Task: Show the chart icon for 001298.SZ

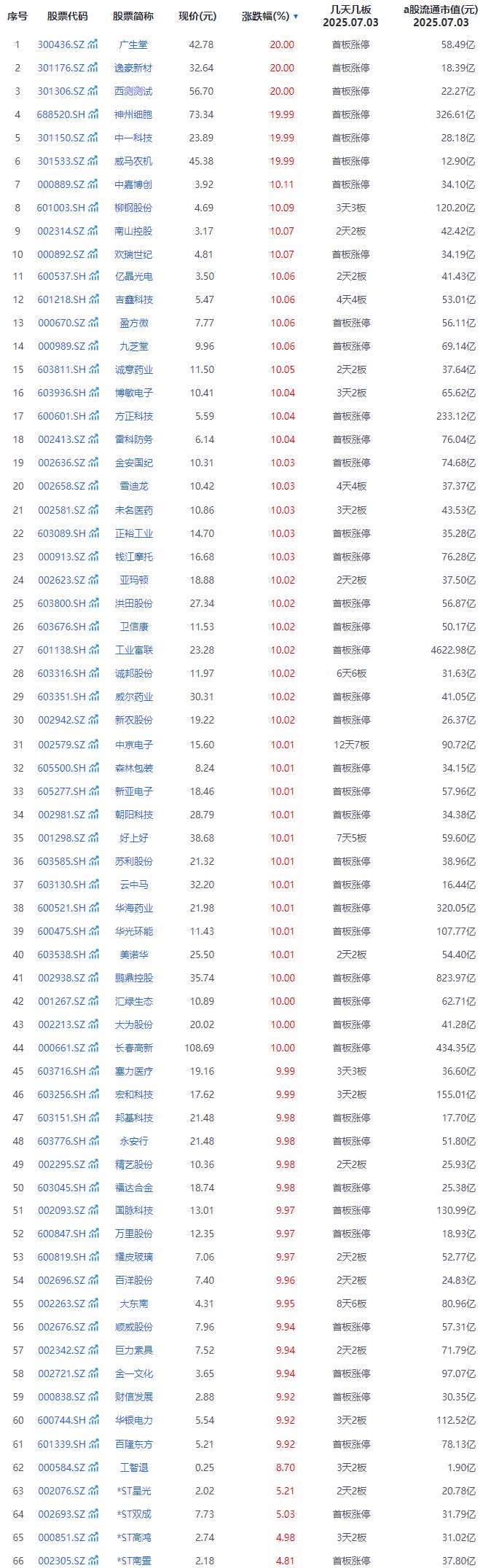Action: [x=93, y=838]
